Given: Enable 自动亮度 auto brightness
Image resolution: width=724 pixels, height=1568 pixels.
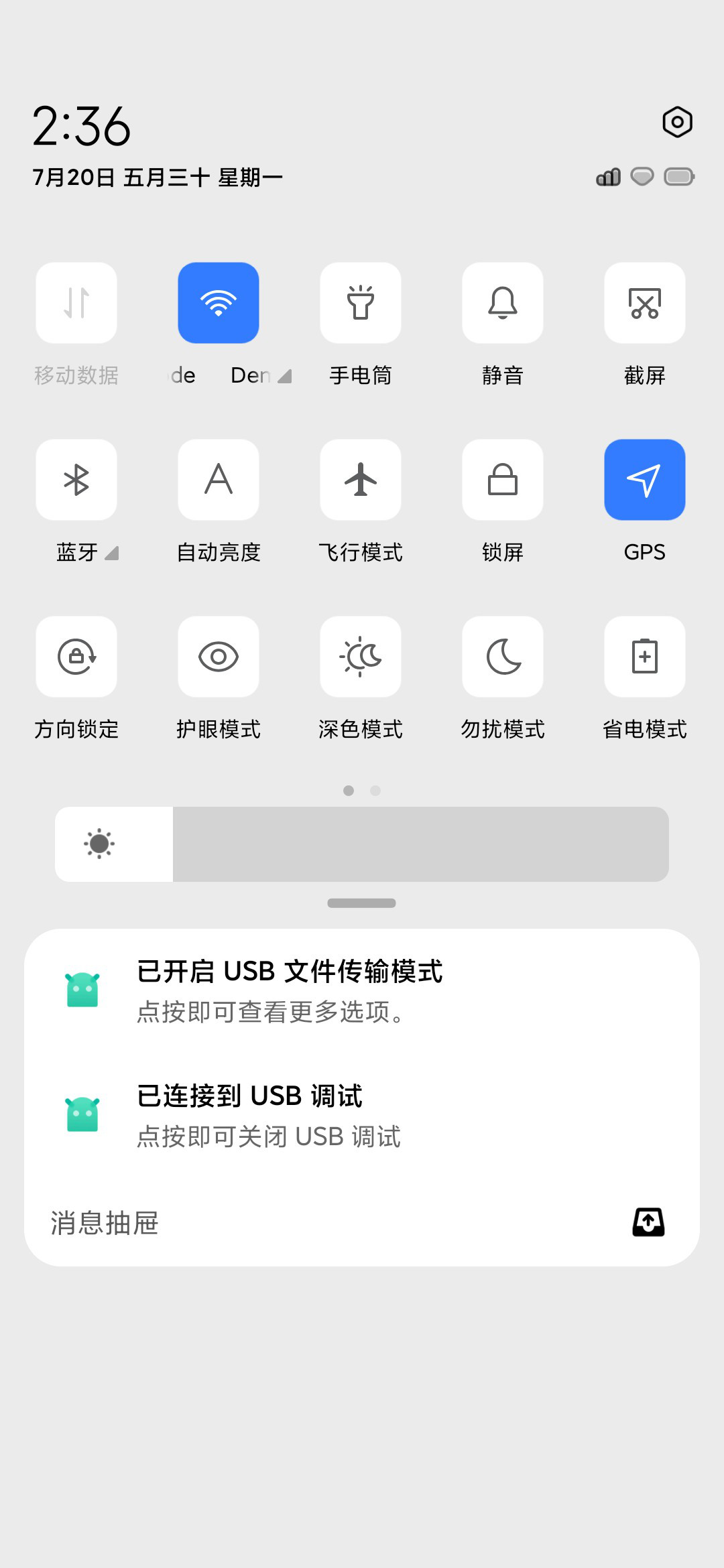Looking at the screenshot, I should pos(219,480).
